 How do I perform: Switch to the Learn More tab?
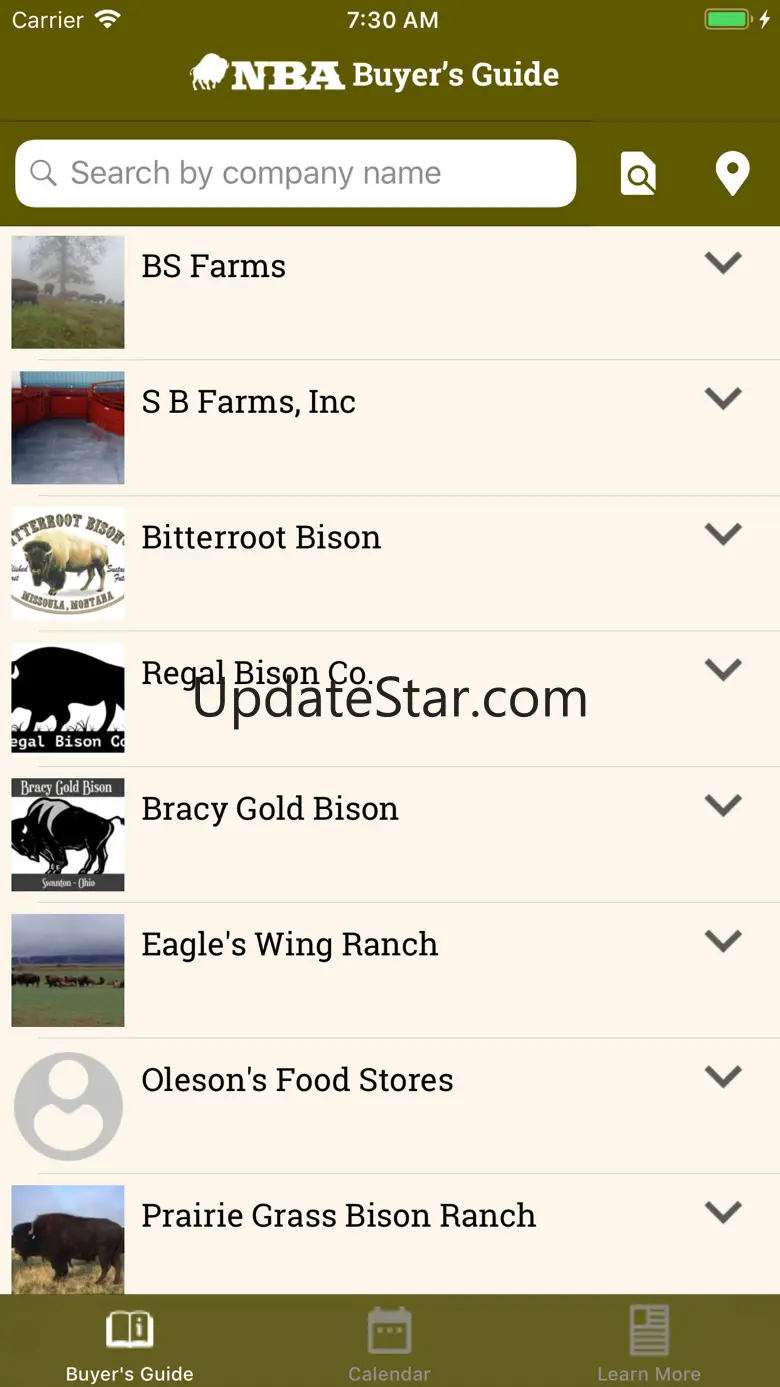coord(648,1343)
